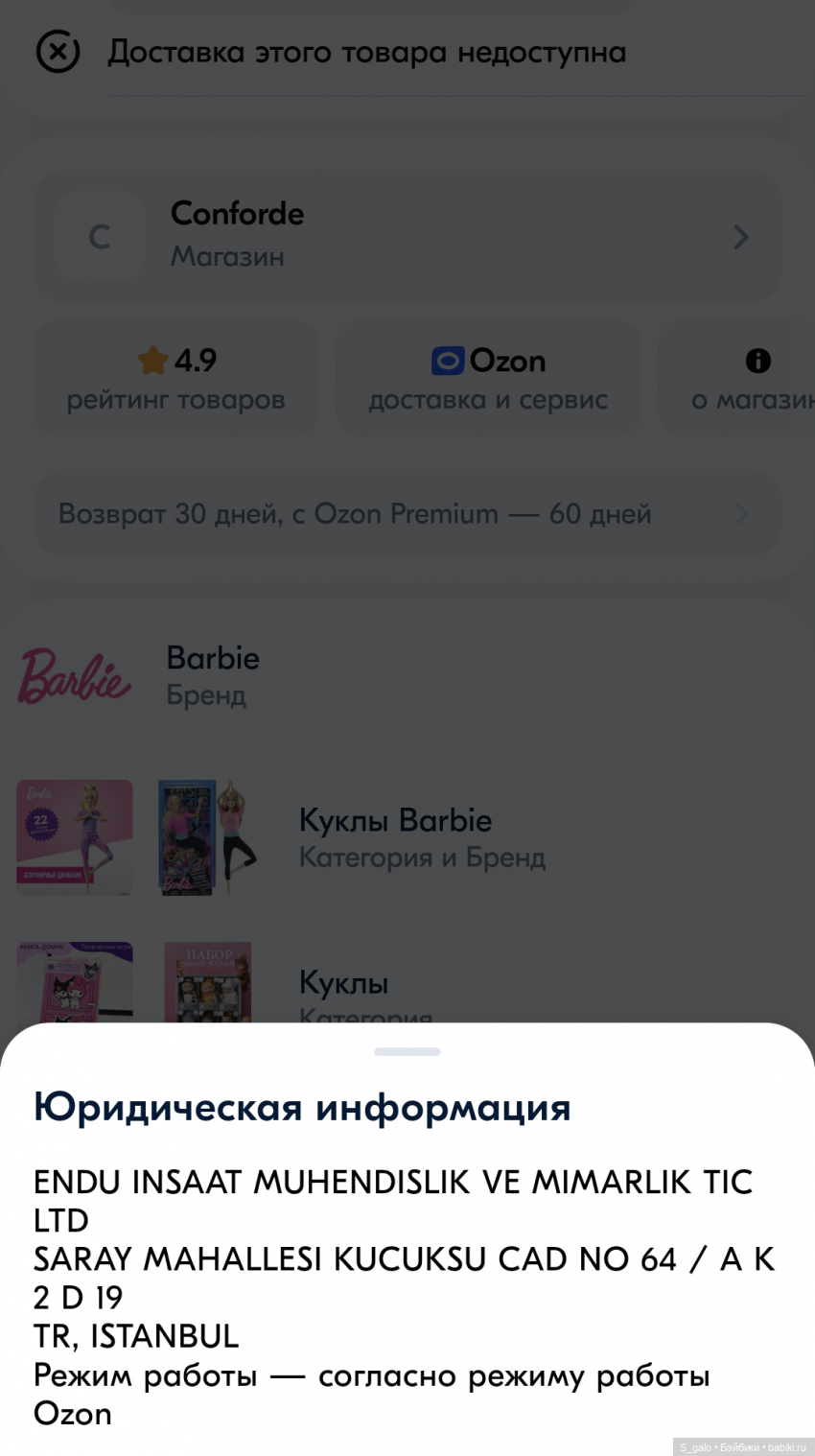The image size is (815, 1456).
Task: Collapse the legal information bottom sheet handle
Action: click(407, 1051)
